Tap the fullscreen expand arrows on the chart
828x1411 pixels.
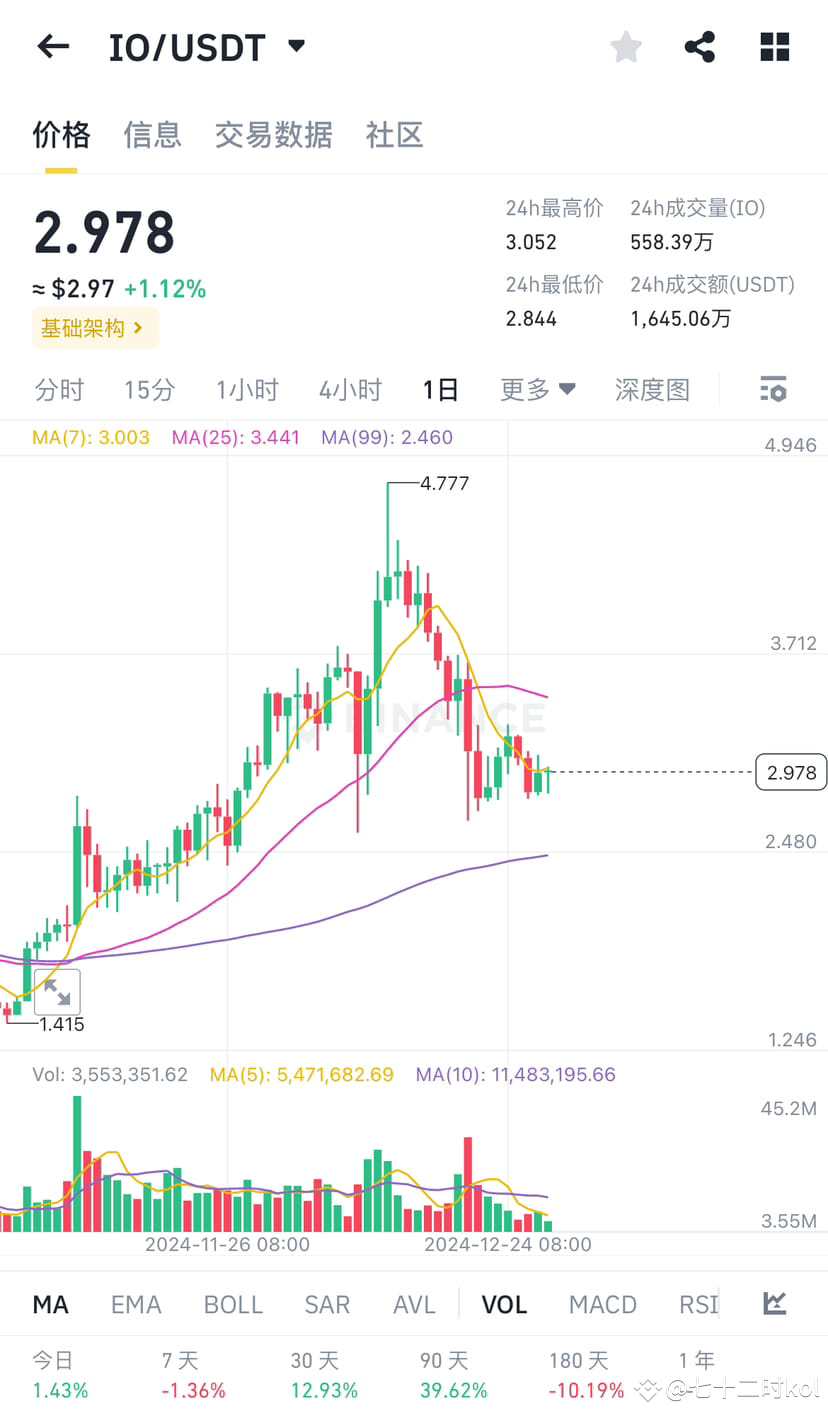click(x=57, y=992)
